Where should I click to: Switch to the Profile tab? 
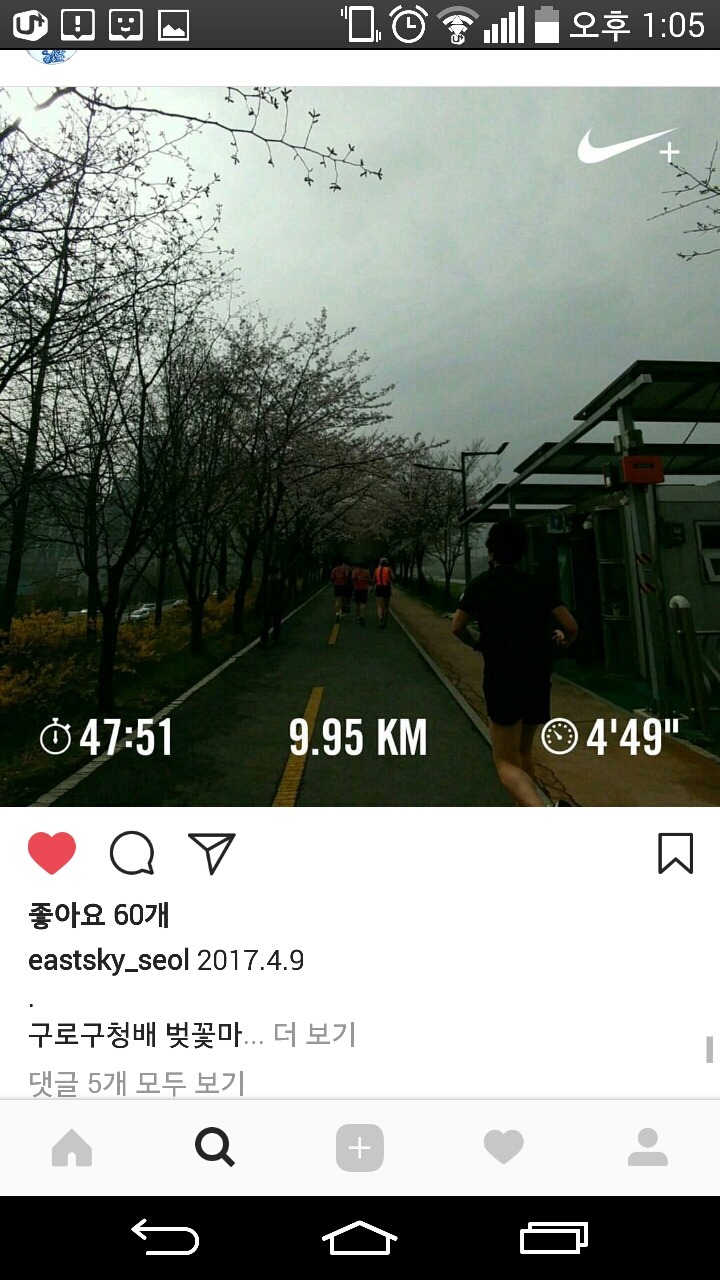(647, 1148)
